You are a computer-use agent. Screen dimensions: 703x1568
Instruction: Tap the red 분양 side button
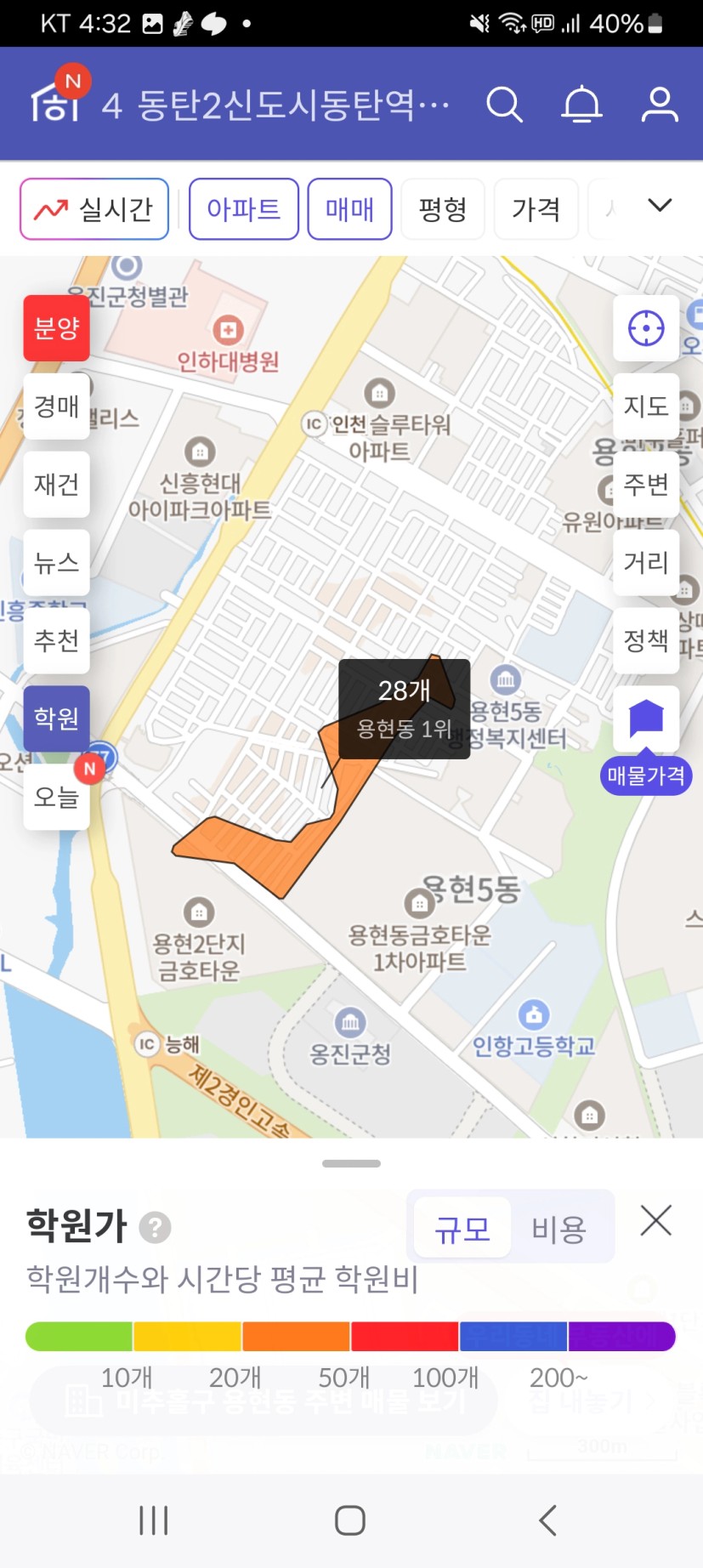click(x=56, y=328)
